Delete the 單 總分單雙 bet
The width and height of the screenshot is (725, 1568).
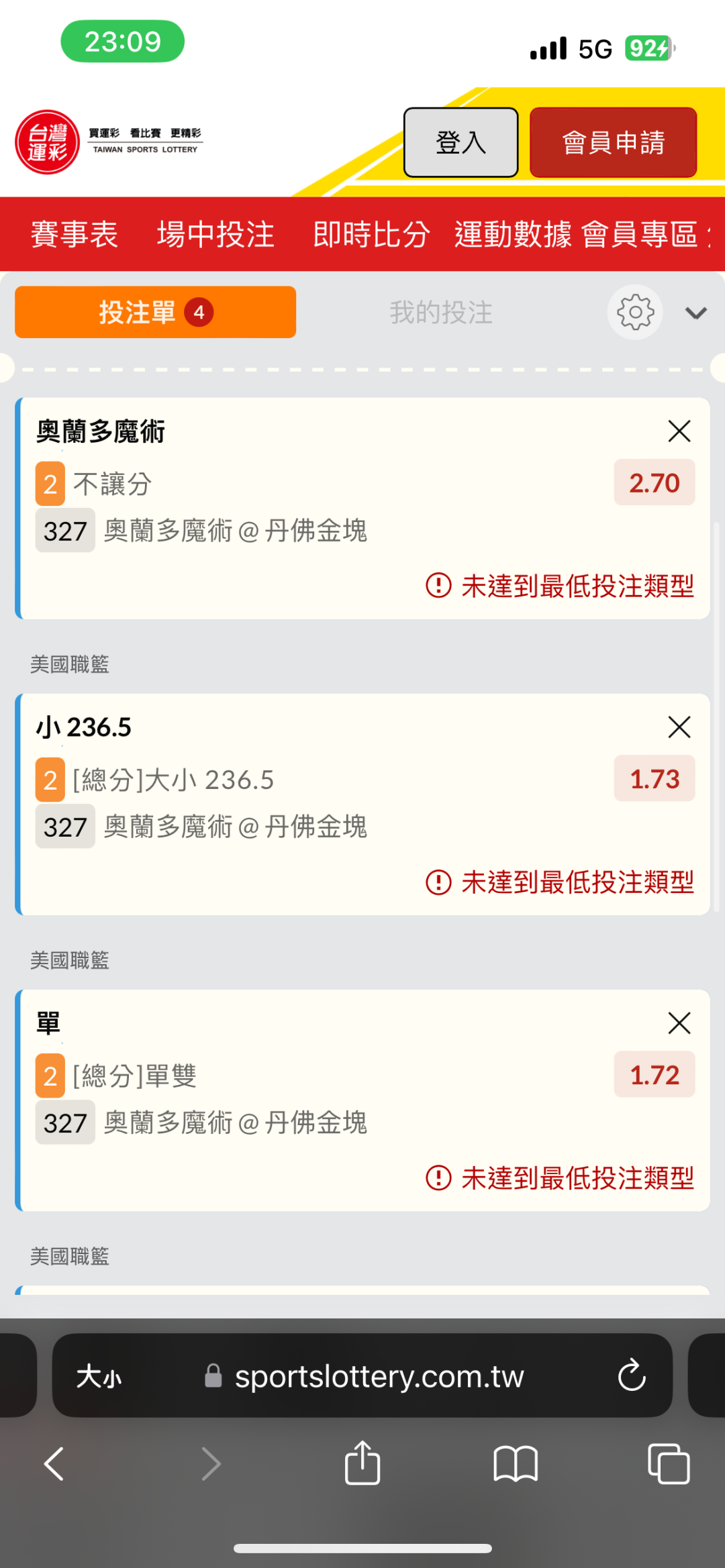coord(679,1023)
